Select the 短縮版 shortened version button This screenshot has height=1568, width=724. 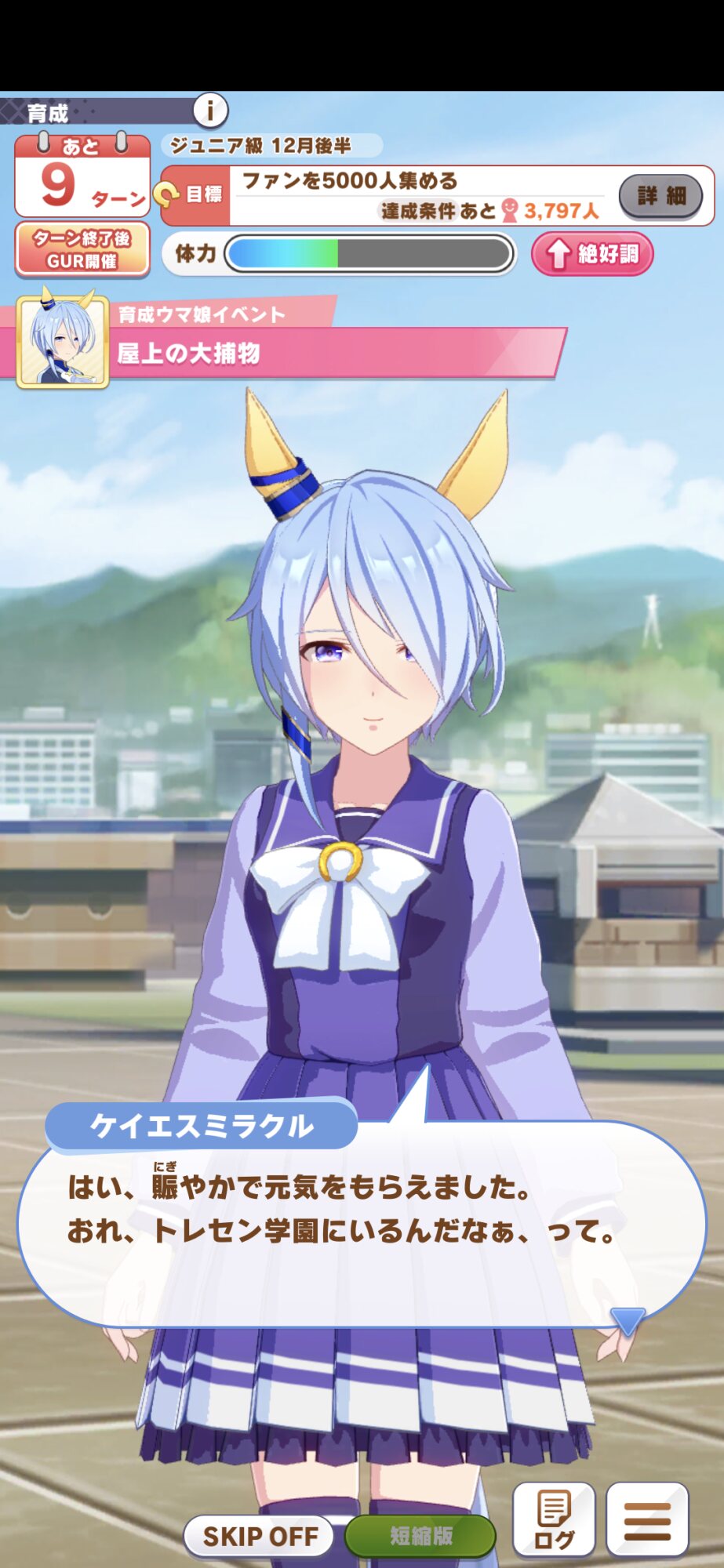420,1536
